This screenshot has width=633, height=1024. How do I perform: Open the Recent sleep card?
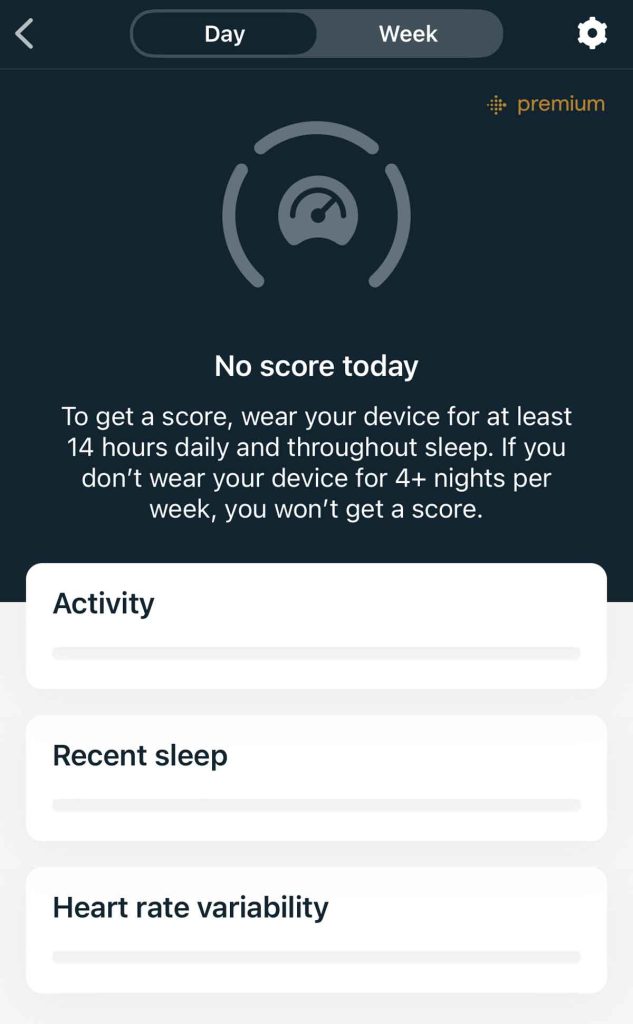(316, 778)
